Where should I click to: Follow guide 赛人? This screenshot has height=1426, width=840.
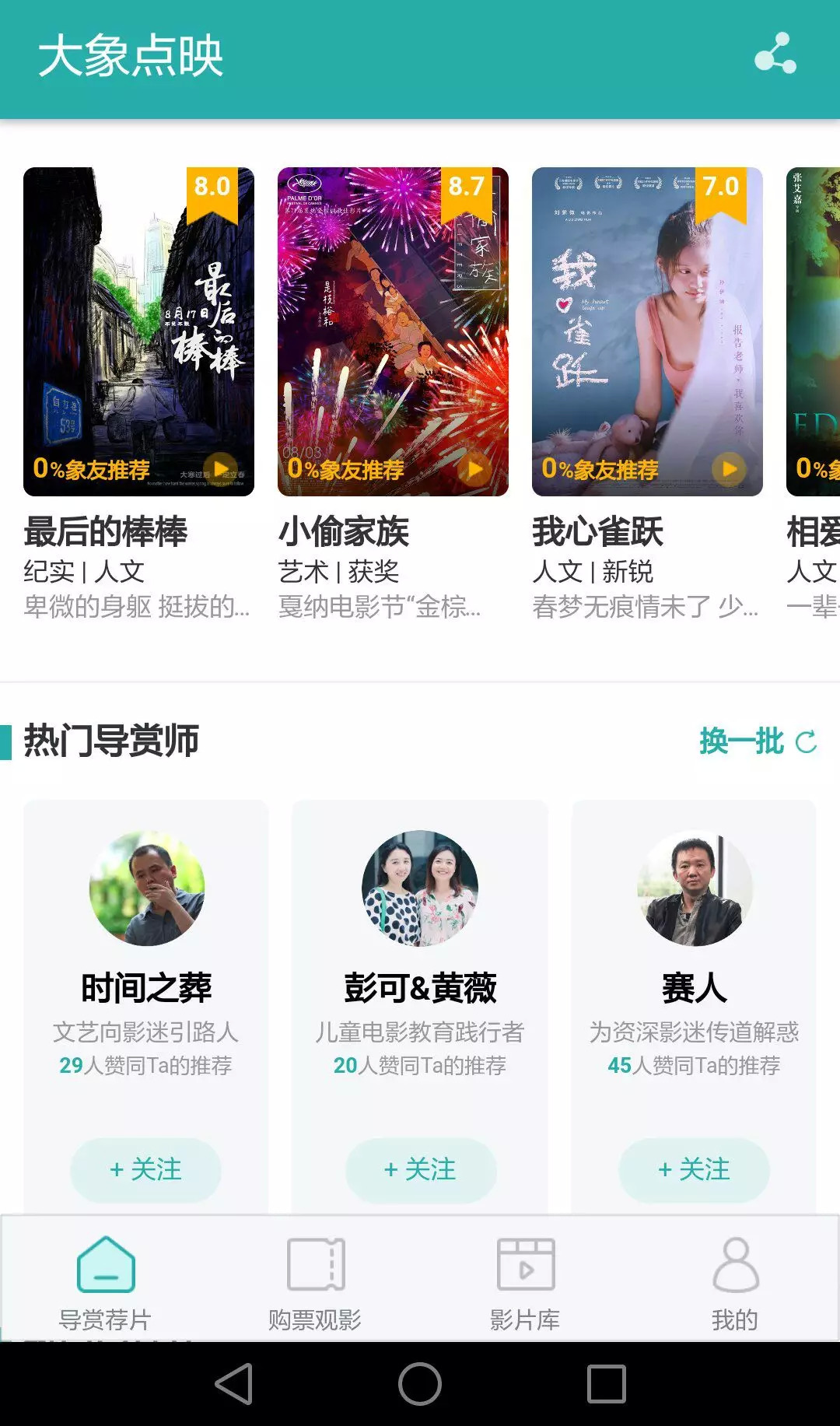pos(694,1169)
